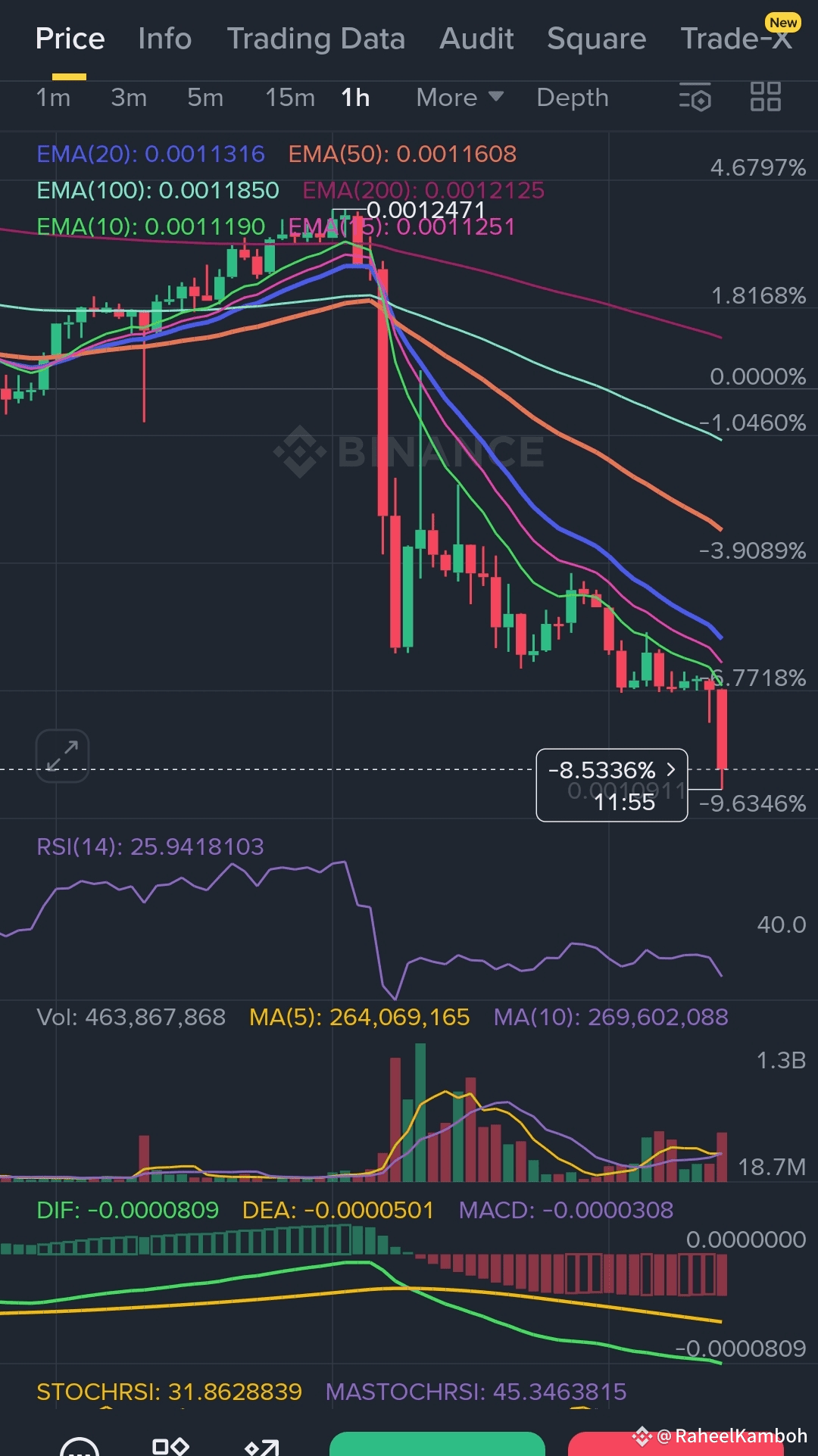Tap the -8.5336% price label arrow

(x=671, y=769)
